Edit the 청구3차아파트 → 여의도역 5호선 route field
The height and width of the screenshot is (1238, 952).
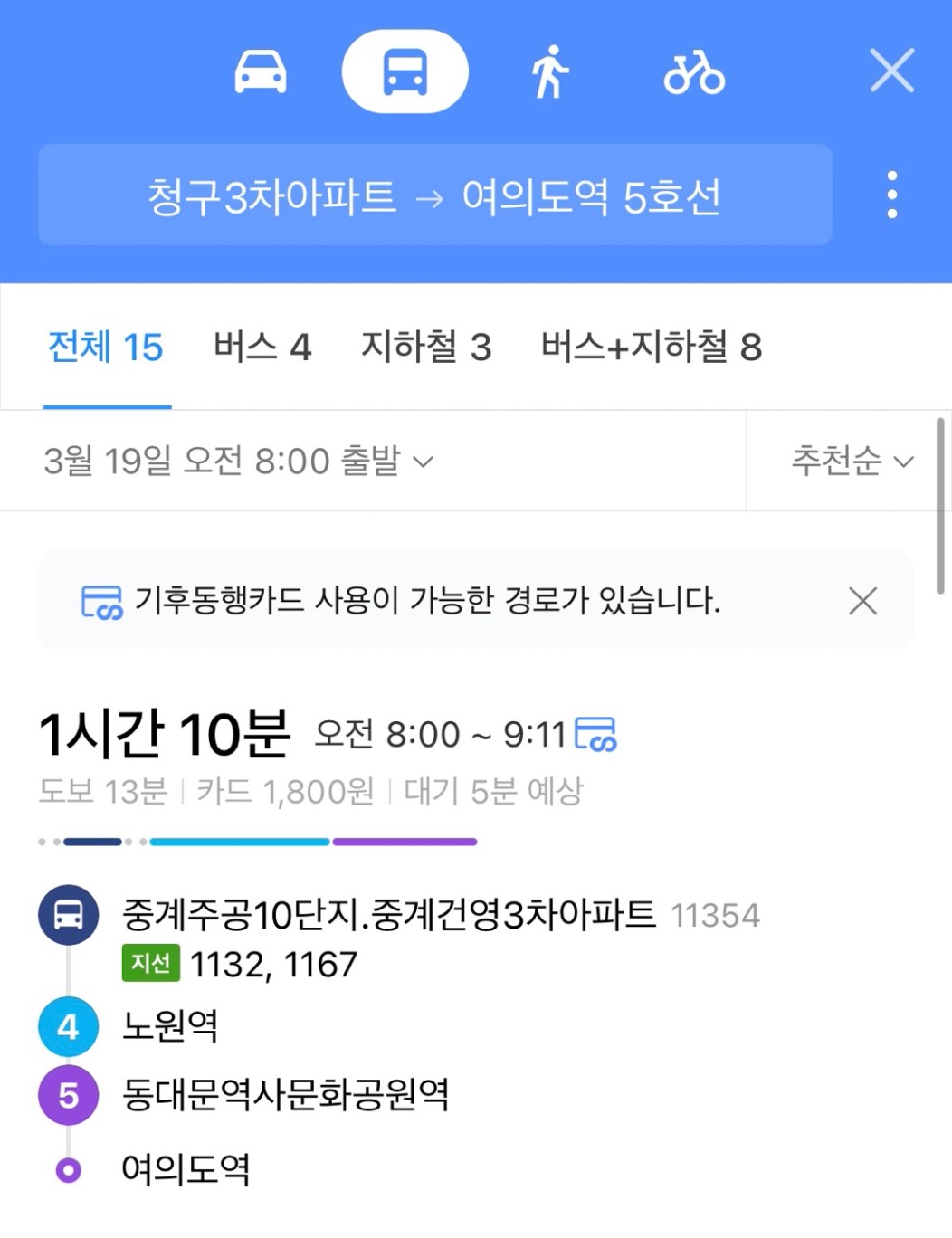click(434, 195)
